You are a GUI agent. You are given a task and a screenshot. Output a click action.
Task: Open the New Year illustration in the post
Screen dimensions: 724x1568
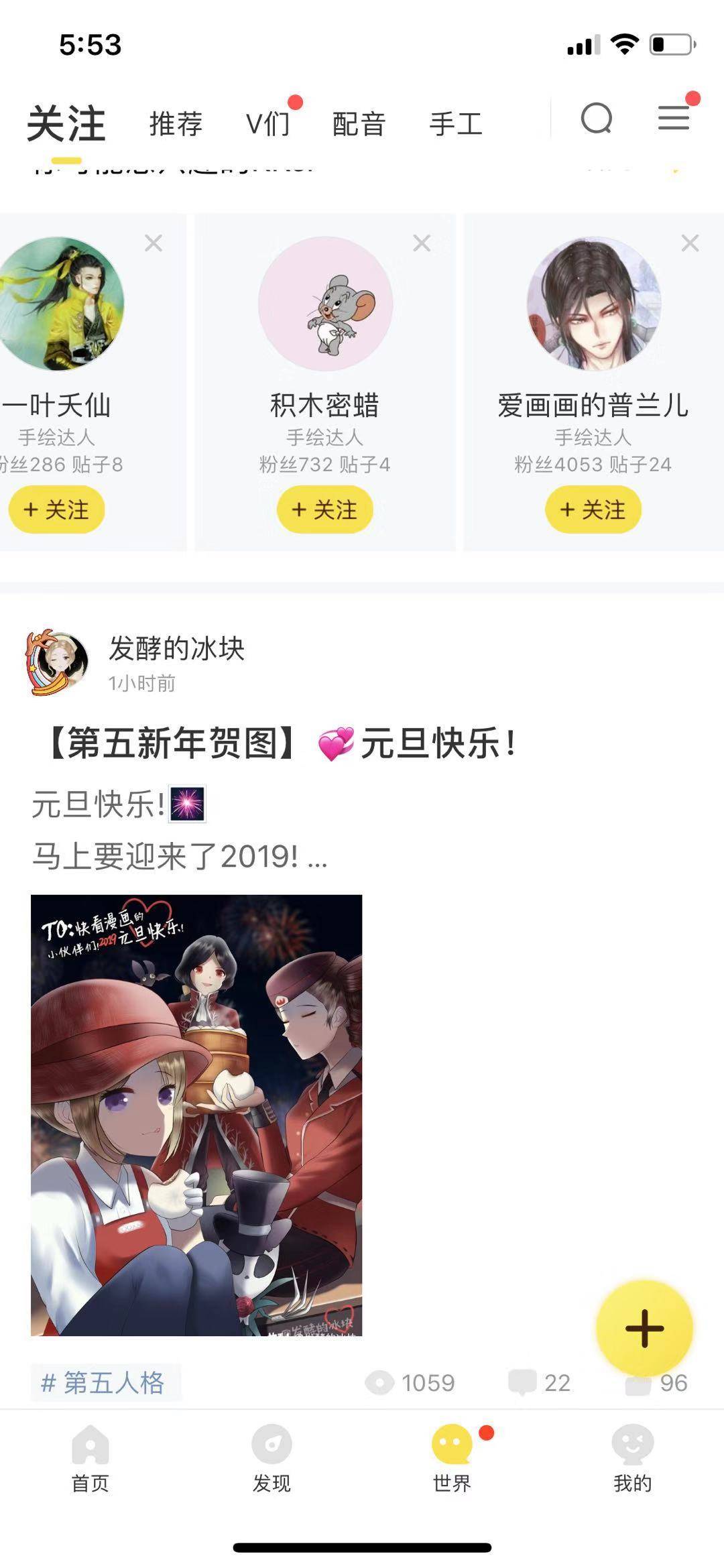[x=196, y=1115]
